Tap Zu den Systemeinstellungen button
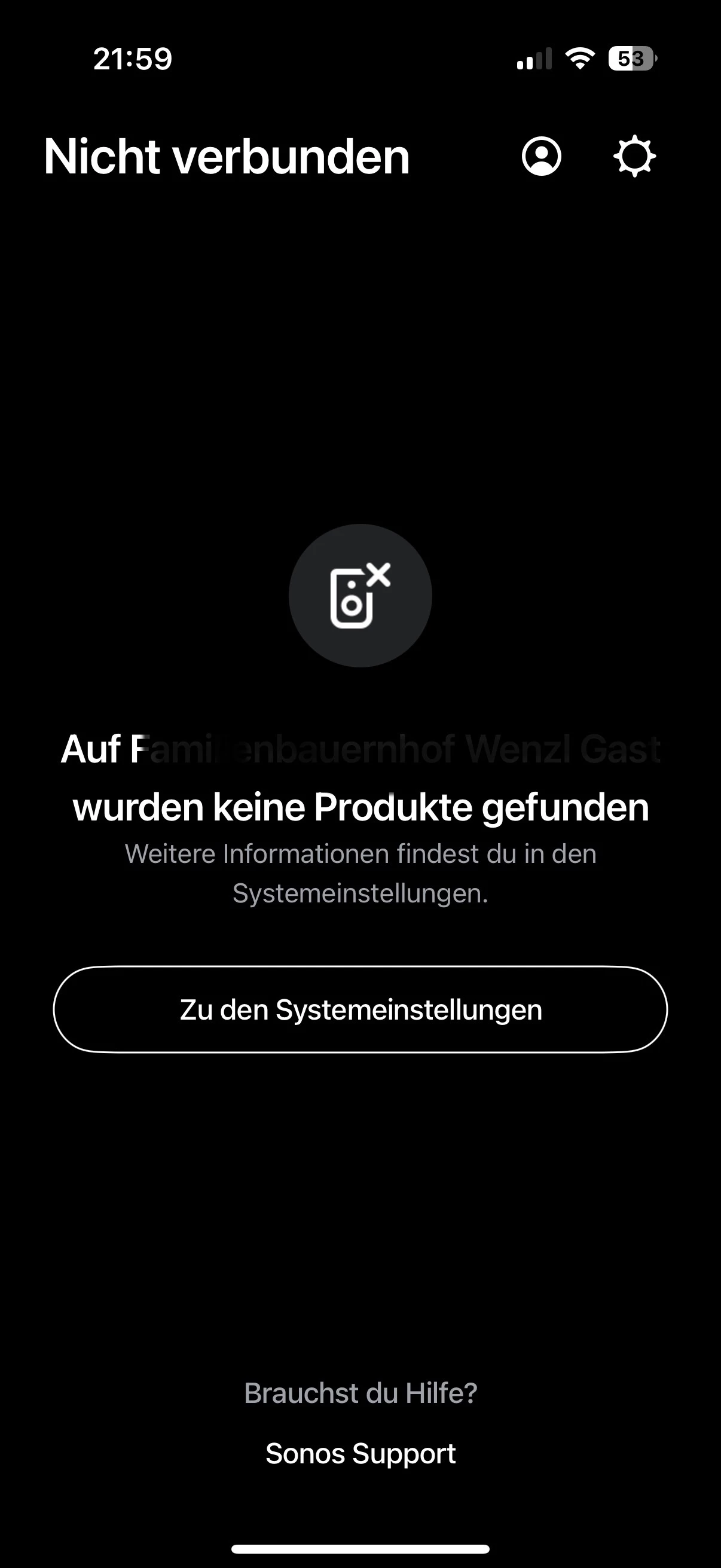Image resolution: width=721 pixels, height=1568 pixels. pos(360,1009)
